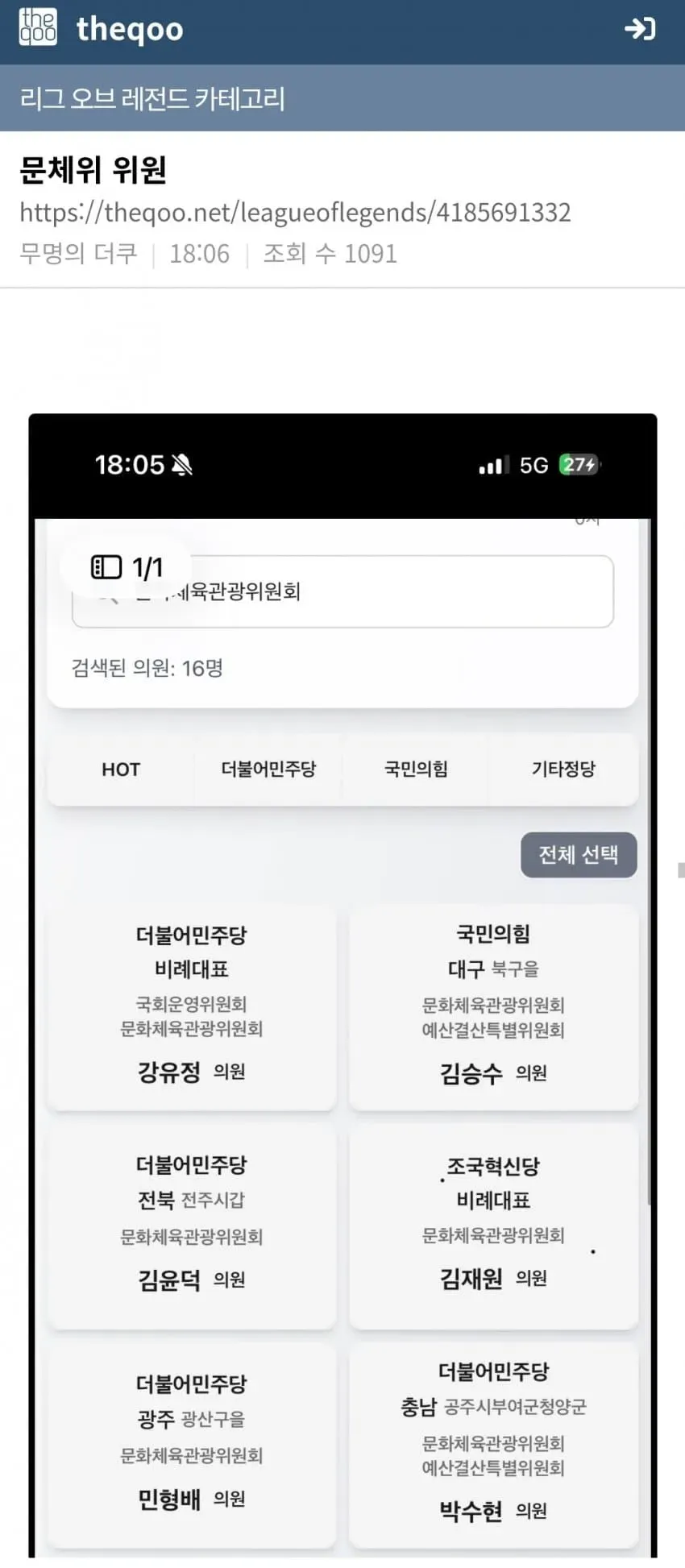Screen dimensions: 685x1568
Task: View the attached screenshot image
Action: (342, 985)
